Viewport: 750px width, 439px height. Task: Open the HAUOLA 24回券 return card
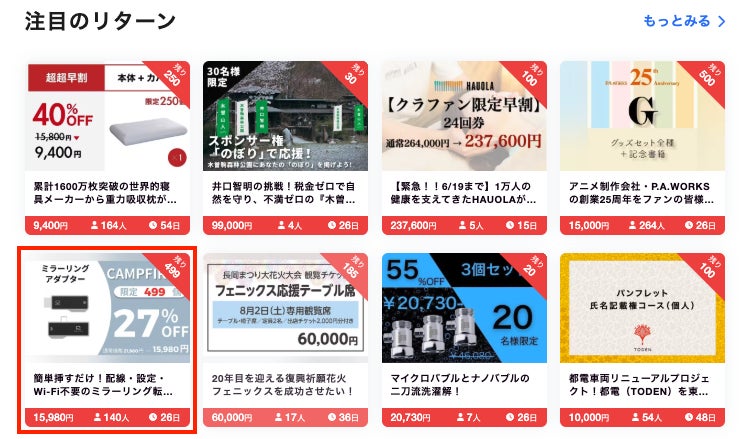(x=463, y=147)
